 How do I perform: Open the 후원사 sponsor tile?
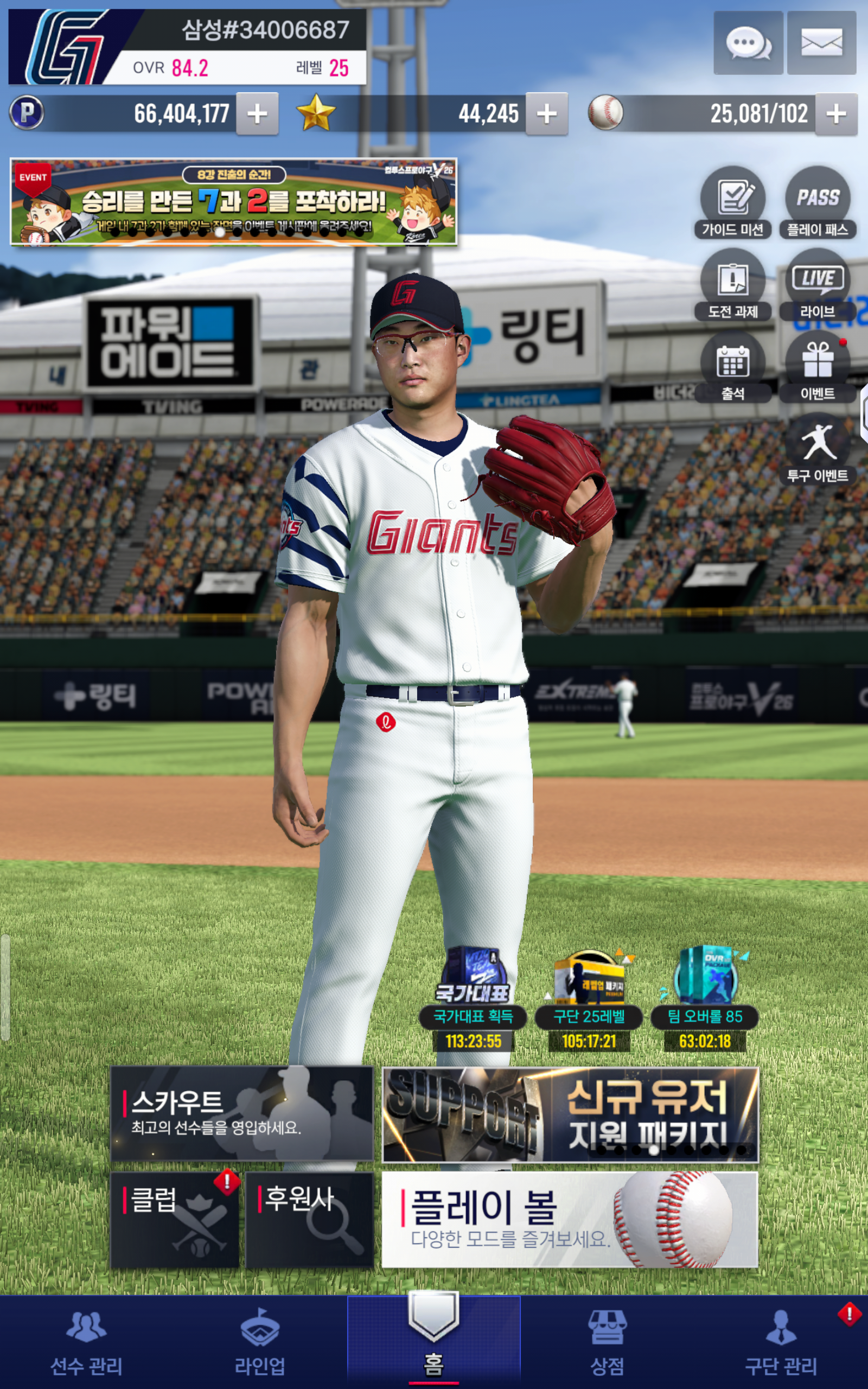(x=309, y=1219)
